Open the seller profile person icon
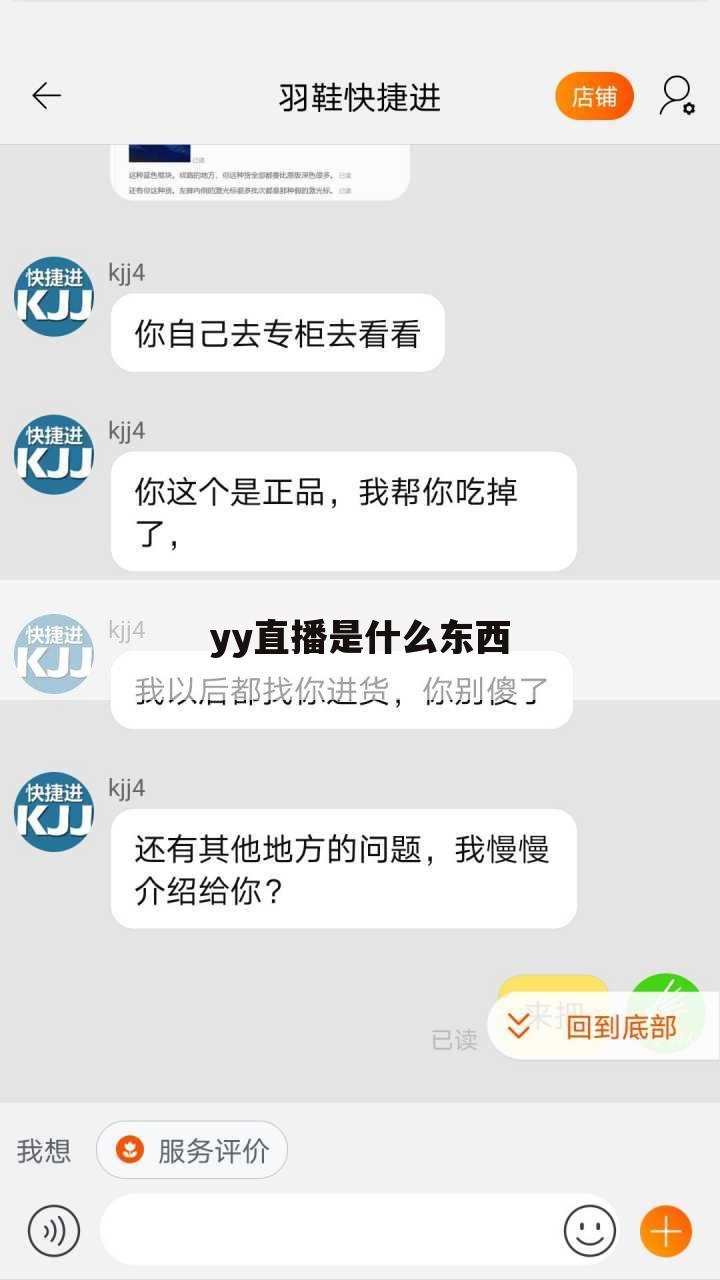 click(675, 95)
